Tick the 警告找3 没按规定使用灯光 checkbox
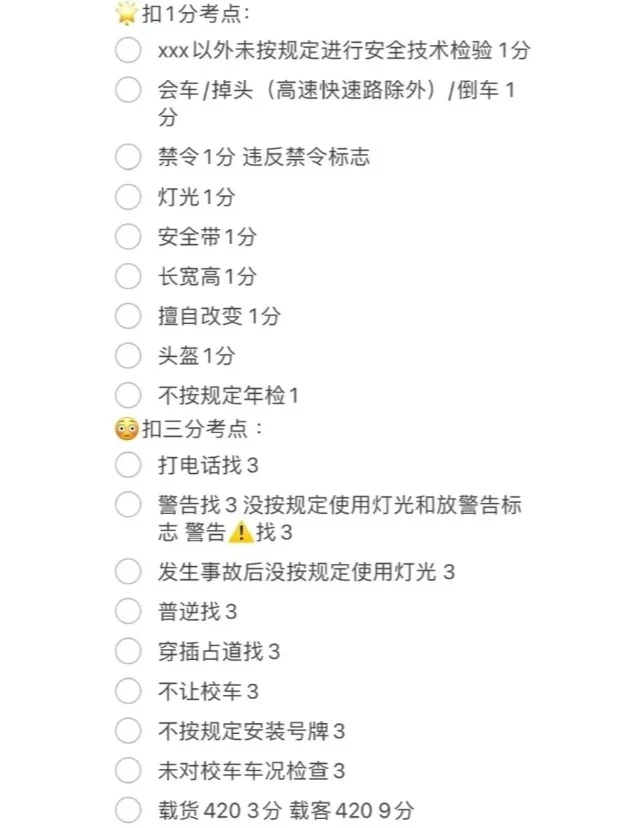 tap(128, 505)
